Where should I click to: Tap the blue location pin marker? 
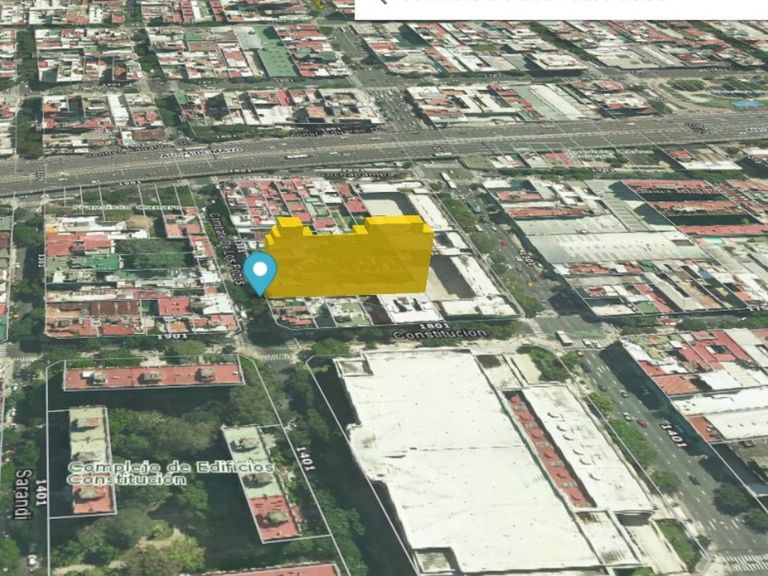(260, 273)
